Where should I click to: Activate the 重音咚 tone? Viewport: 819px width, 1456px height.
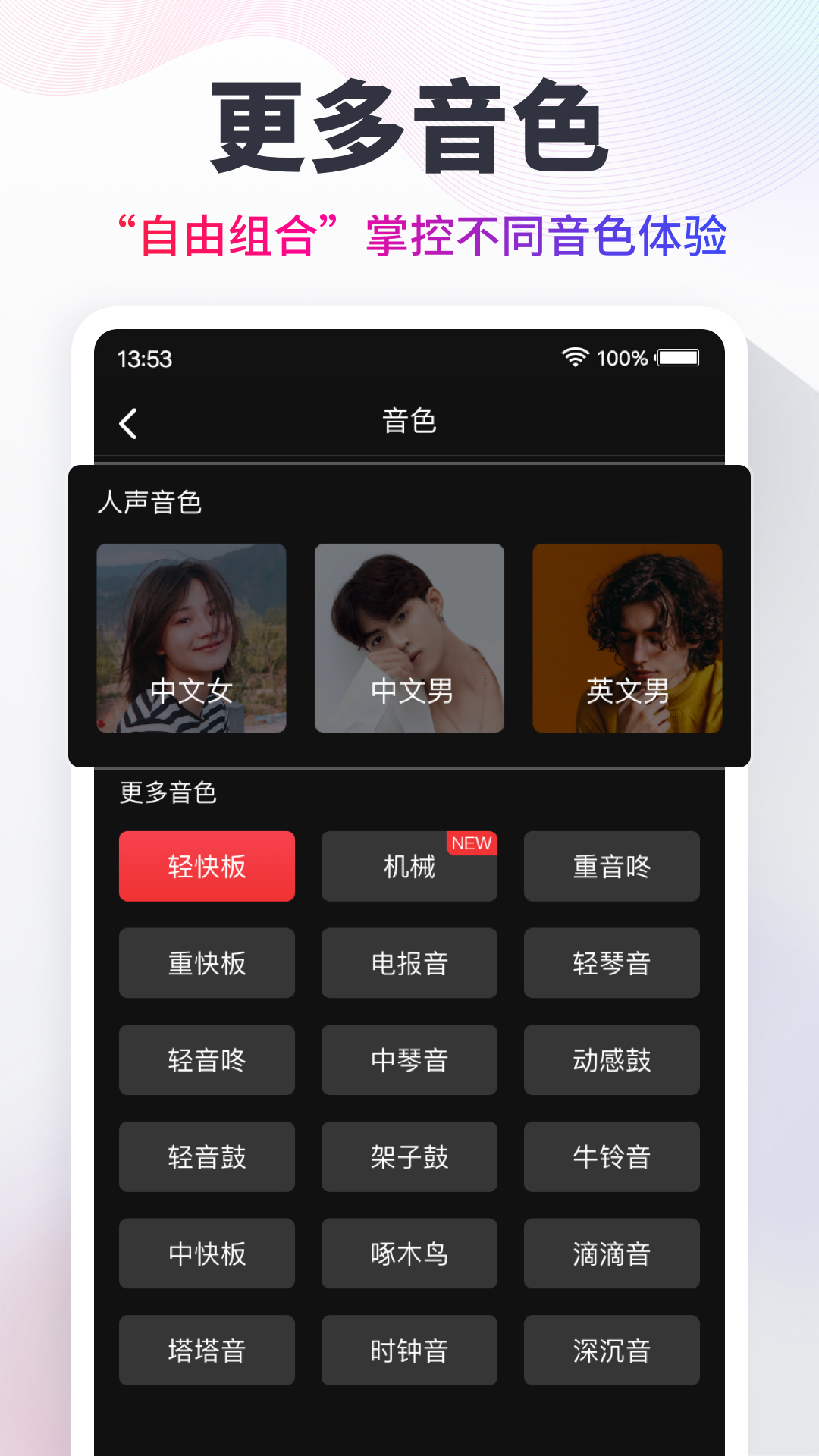pyautogui.click(x=611, y=866)
